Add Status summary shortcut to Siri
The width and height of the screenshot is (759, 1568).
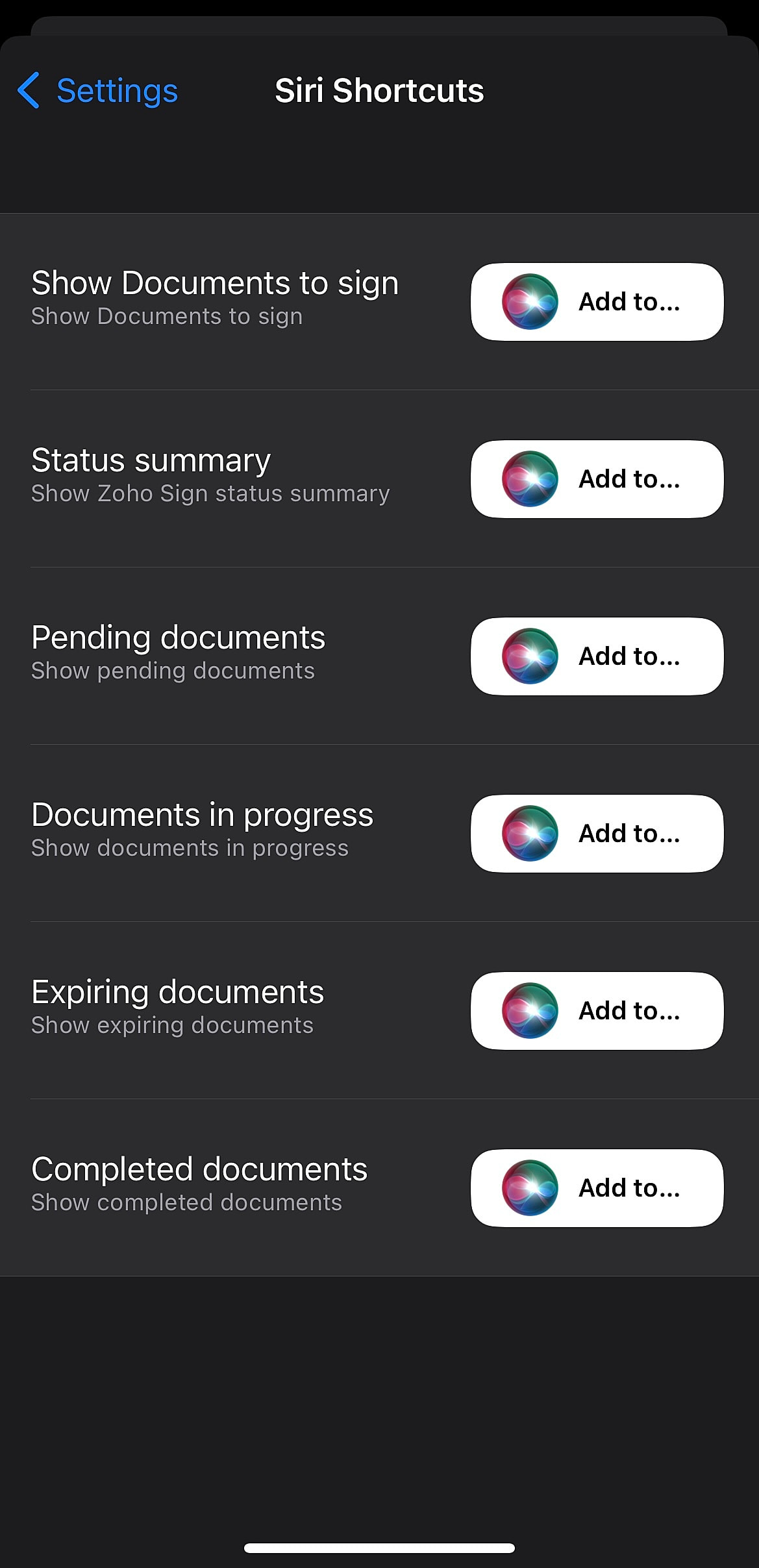[x=597, y=479]
